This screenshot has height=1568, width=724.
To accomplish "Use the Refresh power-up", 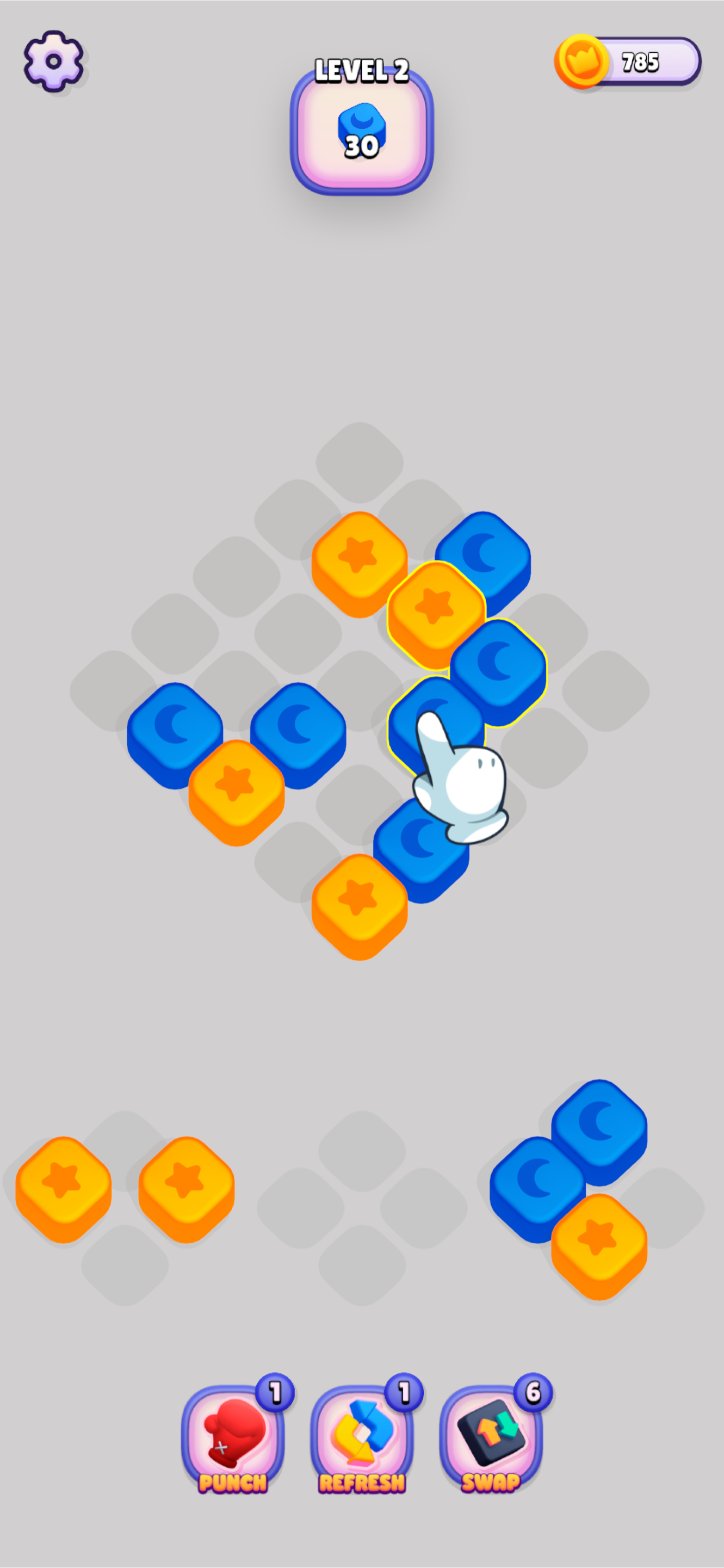I will pos(362,1438).
